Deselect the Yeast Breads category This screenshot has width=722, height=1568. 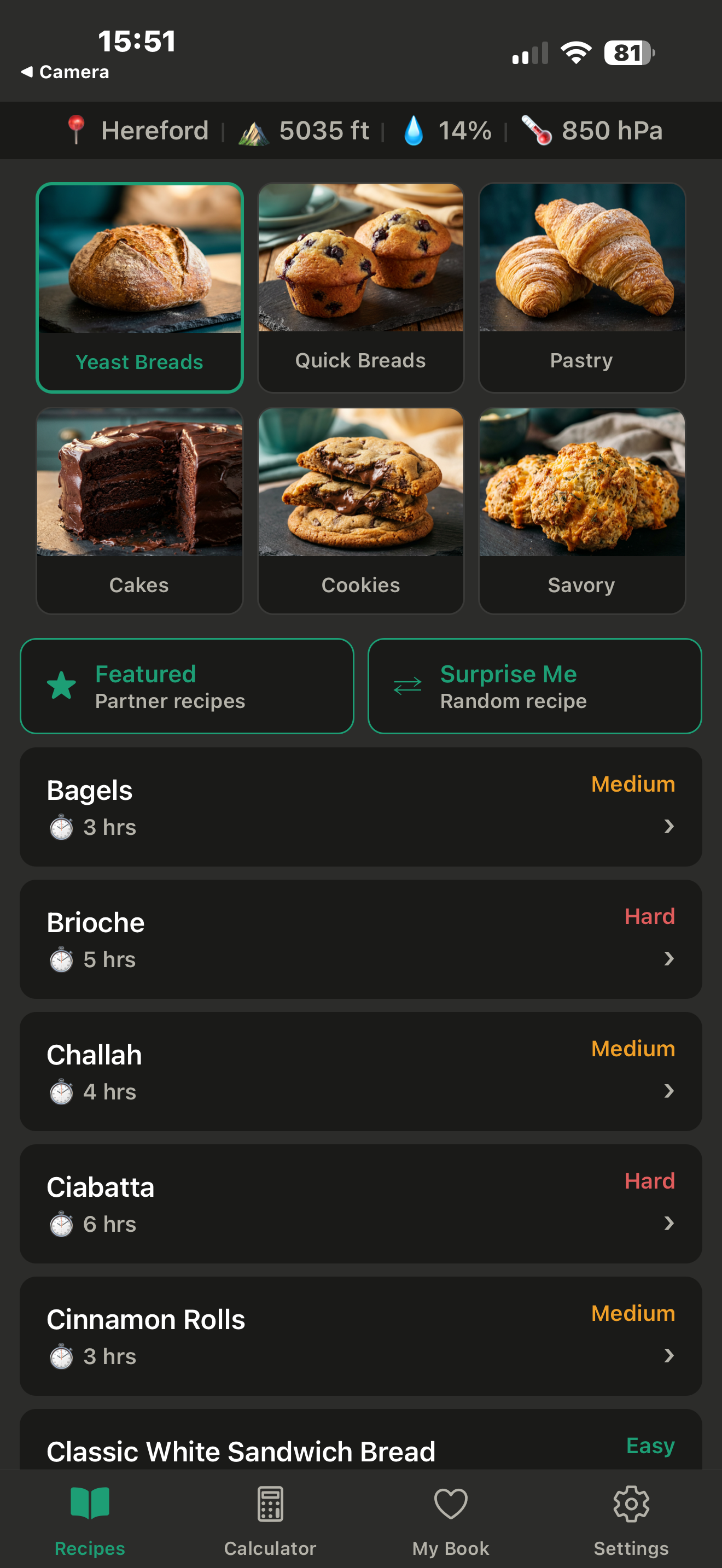[139, 286]
